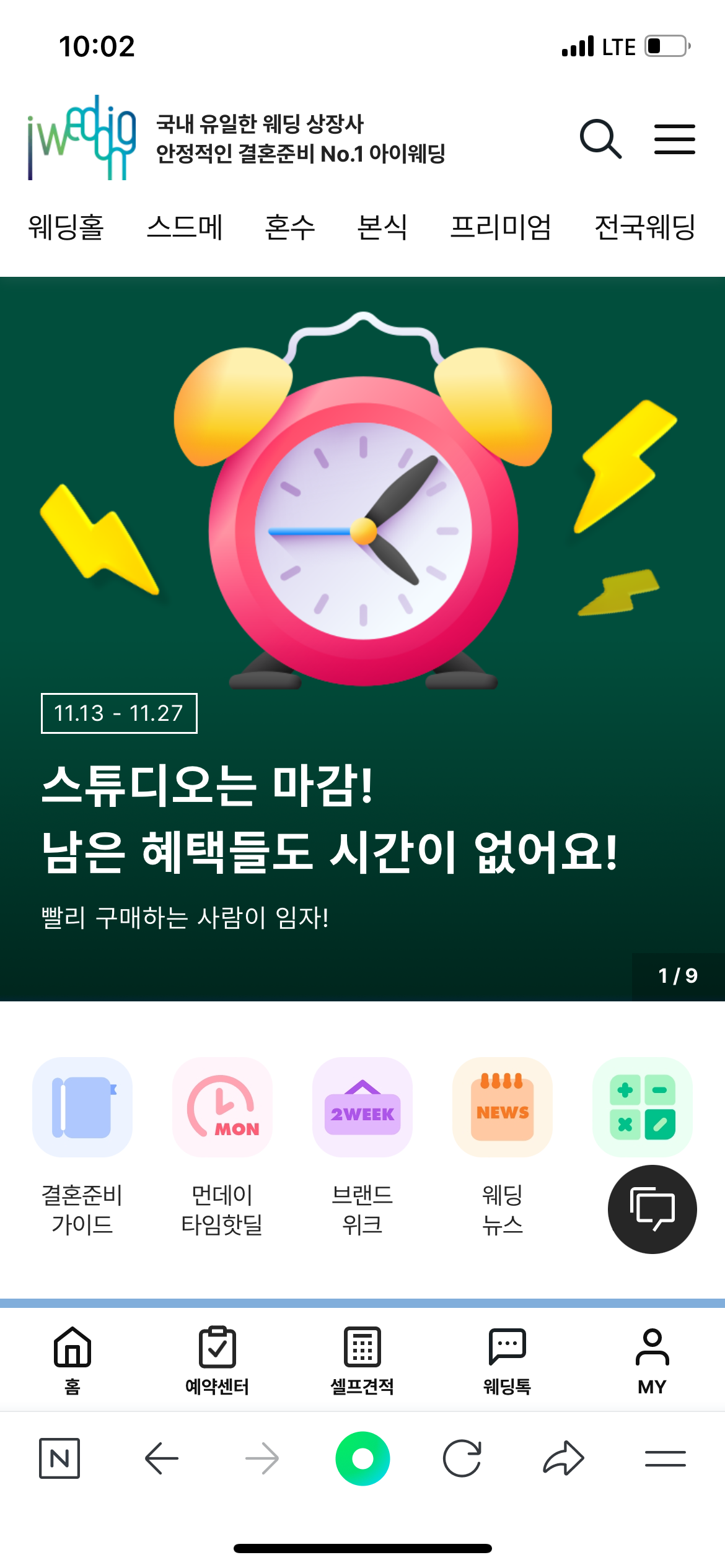The height and width of the screenshot is (1568, 725).
Task: Select the 본식 tab
Action: tap(382, 227)
